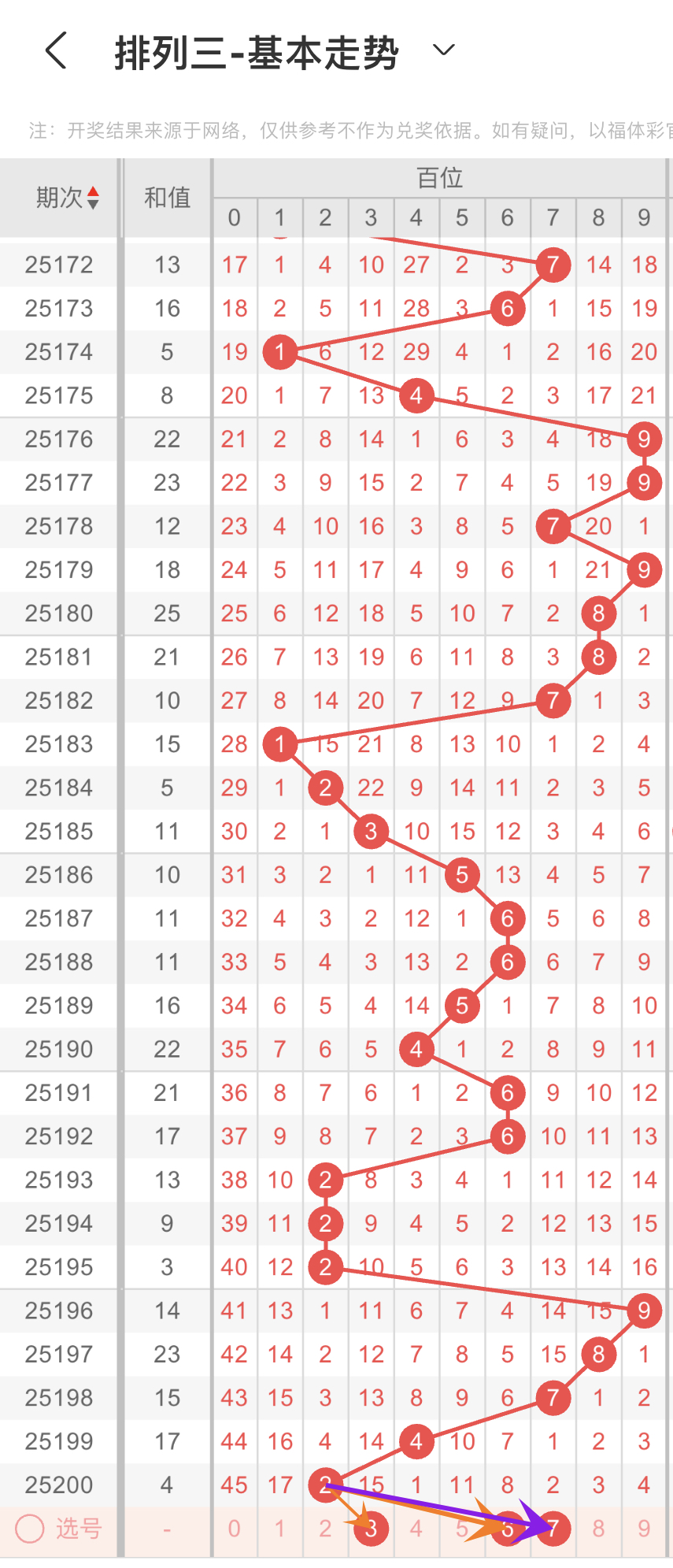
Task: Select digit 1 in the 选号 row
Action: pyautogui.click(x=279, y=1529)
